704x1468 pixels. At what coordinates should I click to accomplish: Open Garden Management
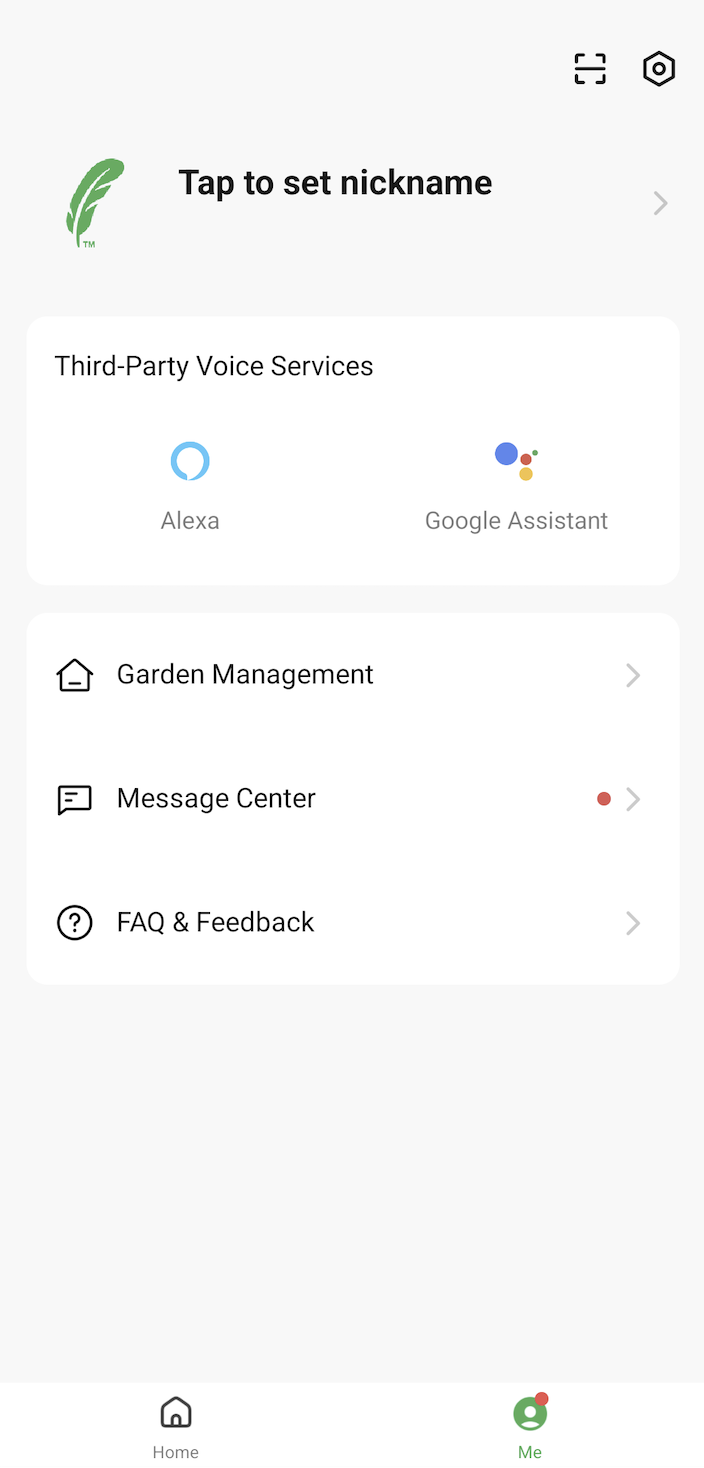tap(353, 675)
